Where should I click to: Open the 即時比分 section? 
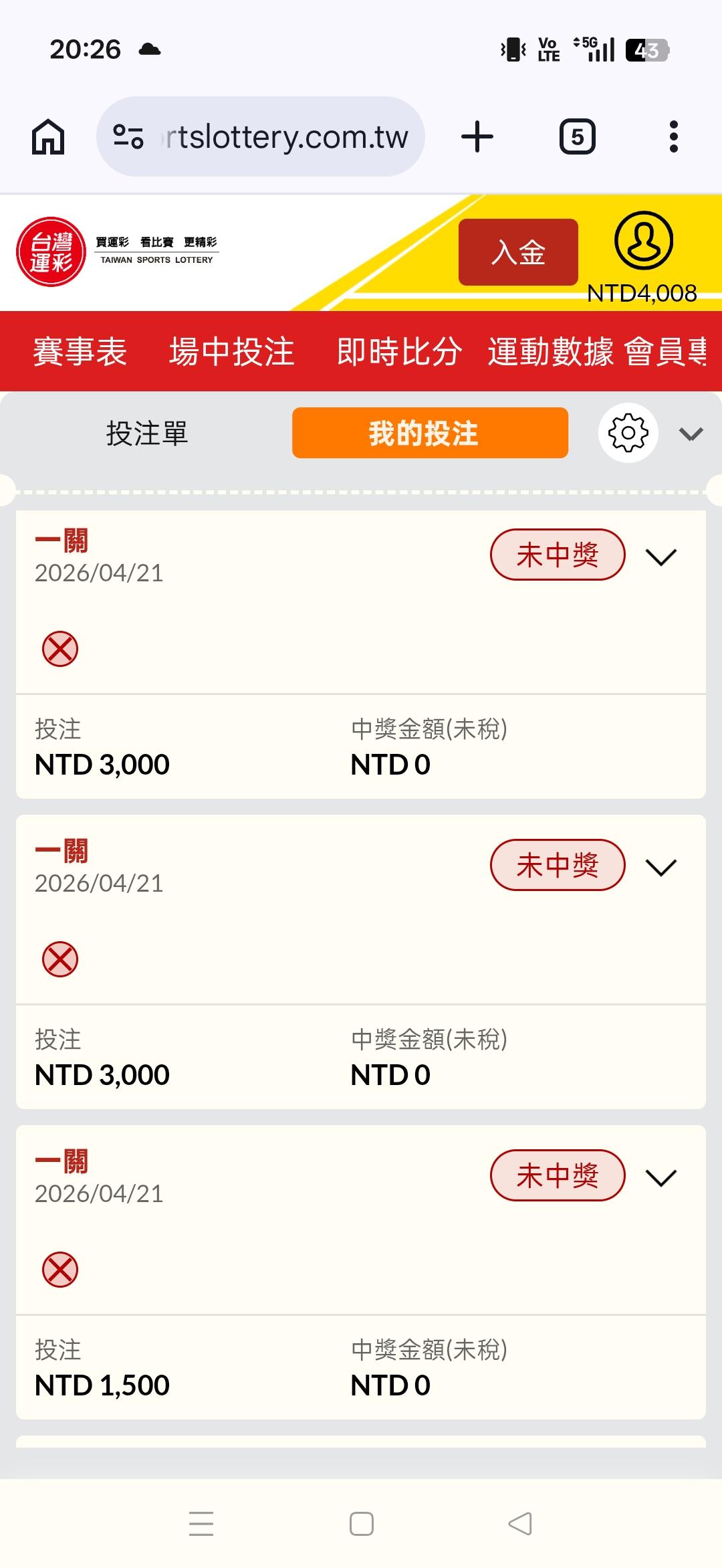point(399,351)
